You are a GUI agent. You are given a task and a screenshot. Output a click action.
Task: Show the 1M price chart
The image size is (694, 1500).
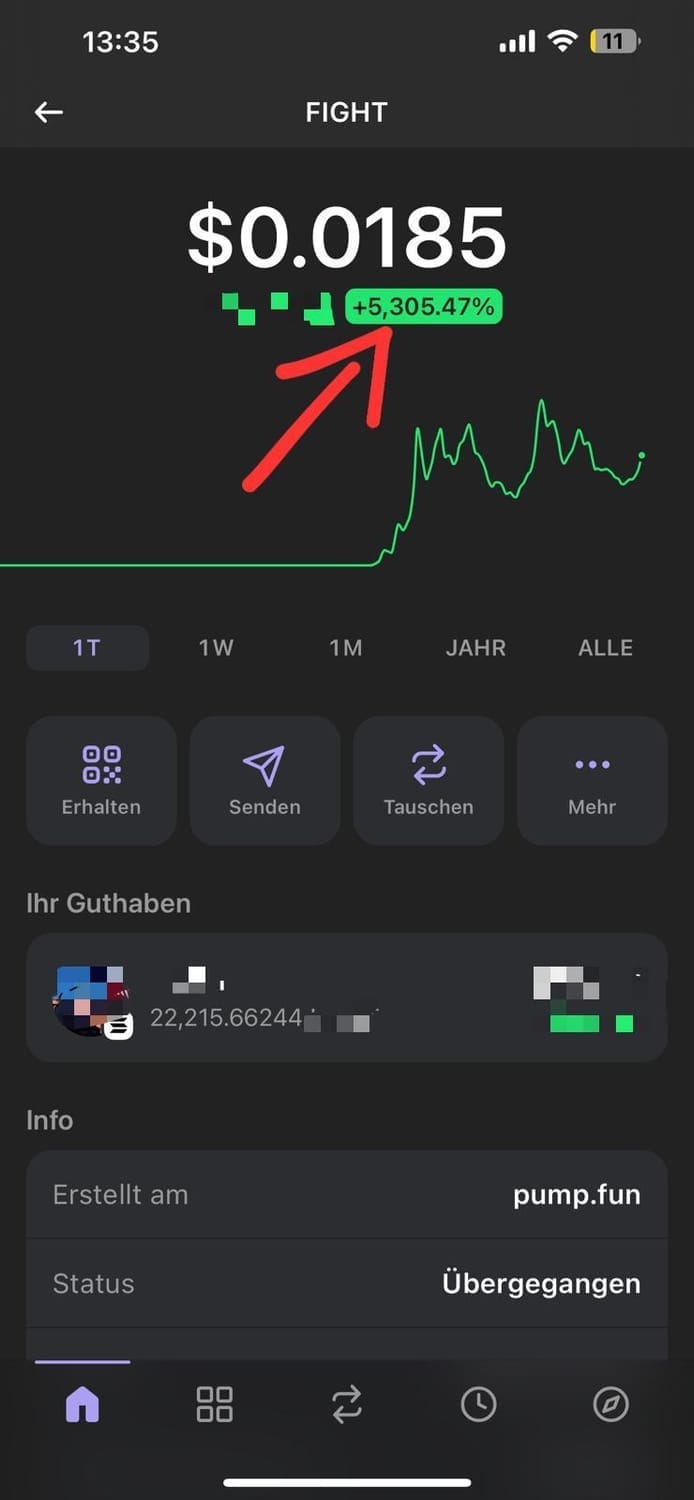point(346,648)
